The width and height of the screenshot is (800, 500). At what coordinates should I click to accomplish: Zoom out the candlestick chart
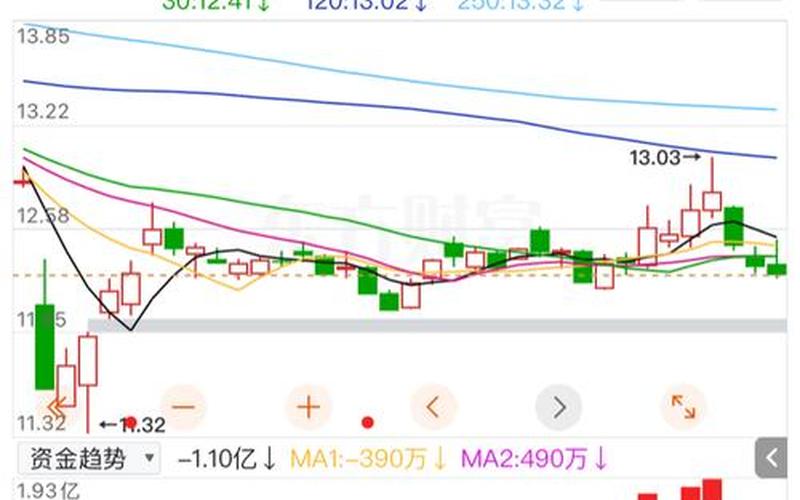click(184, 406)
